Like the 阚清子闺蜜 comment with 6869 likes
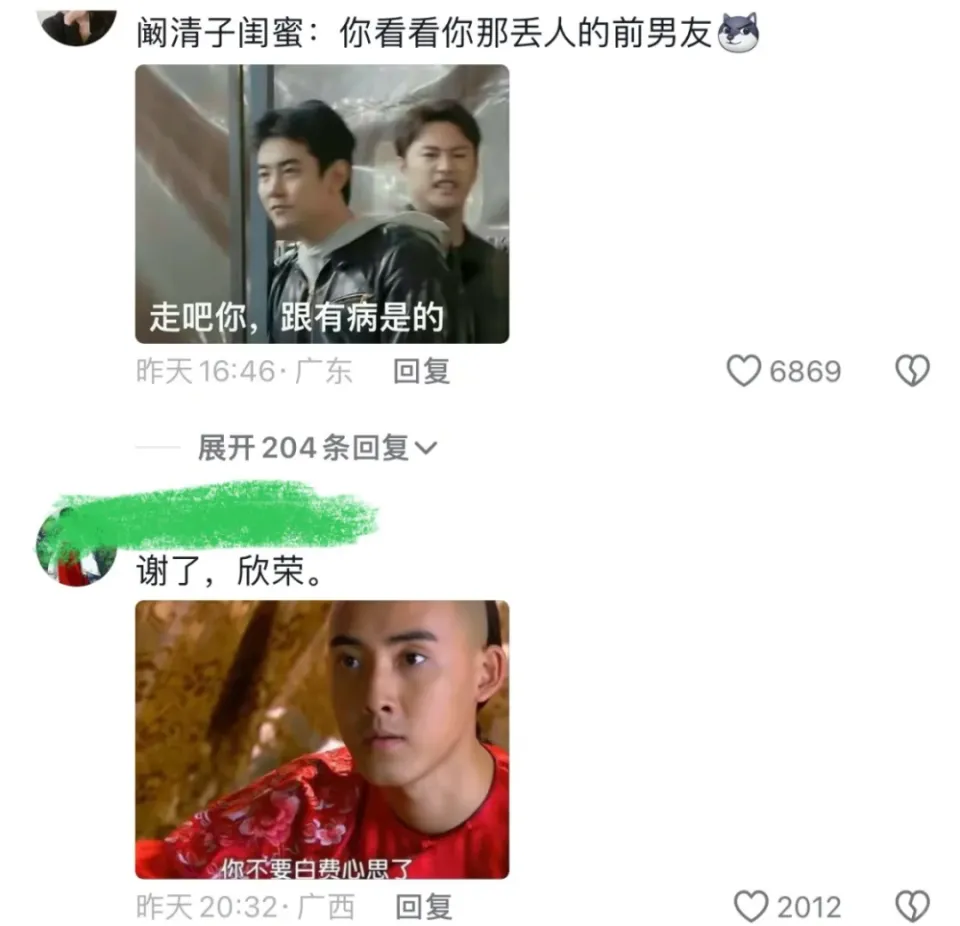 coord(744,372)
